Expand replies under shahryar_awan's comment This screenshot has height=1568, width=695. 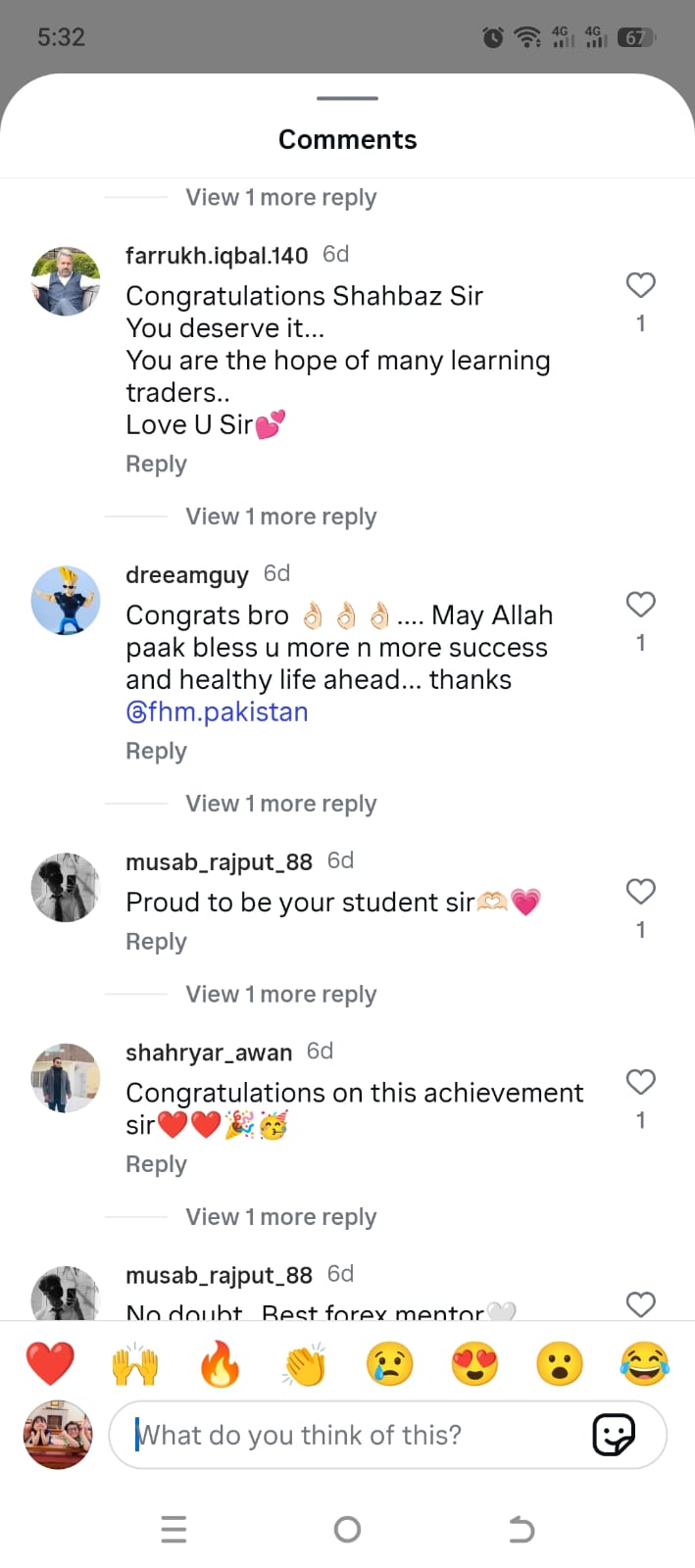280,1217
